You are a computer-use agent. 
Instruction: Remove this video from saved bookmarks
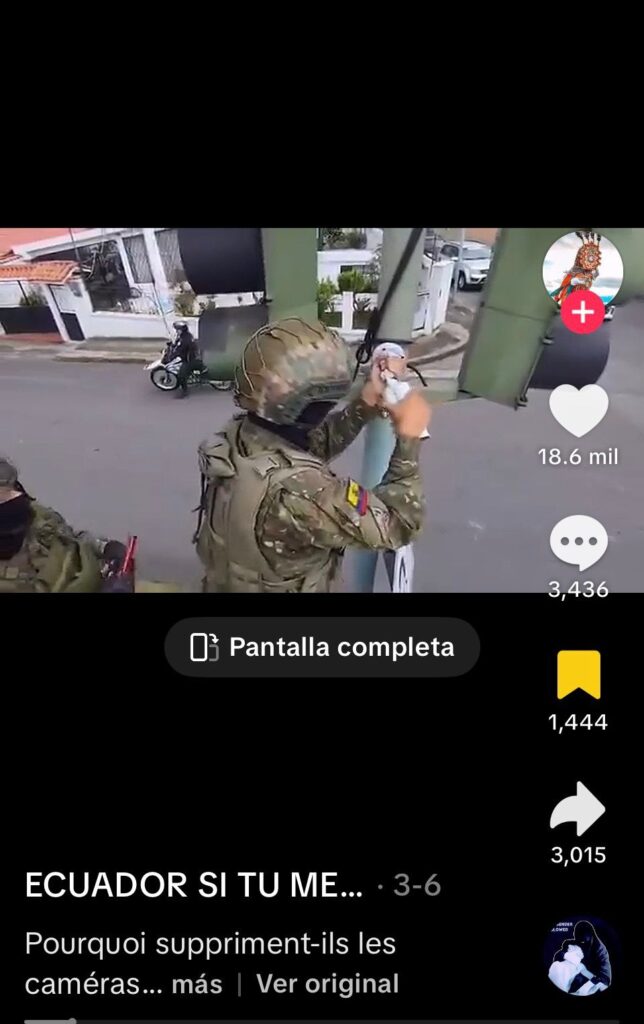pyautogui.click(x=579, y=675)
